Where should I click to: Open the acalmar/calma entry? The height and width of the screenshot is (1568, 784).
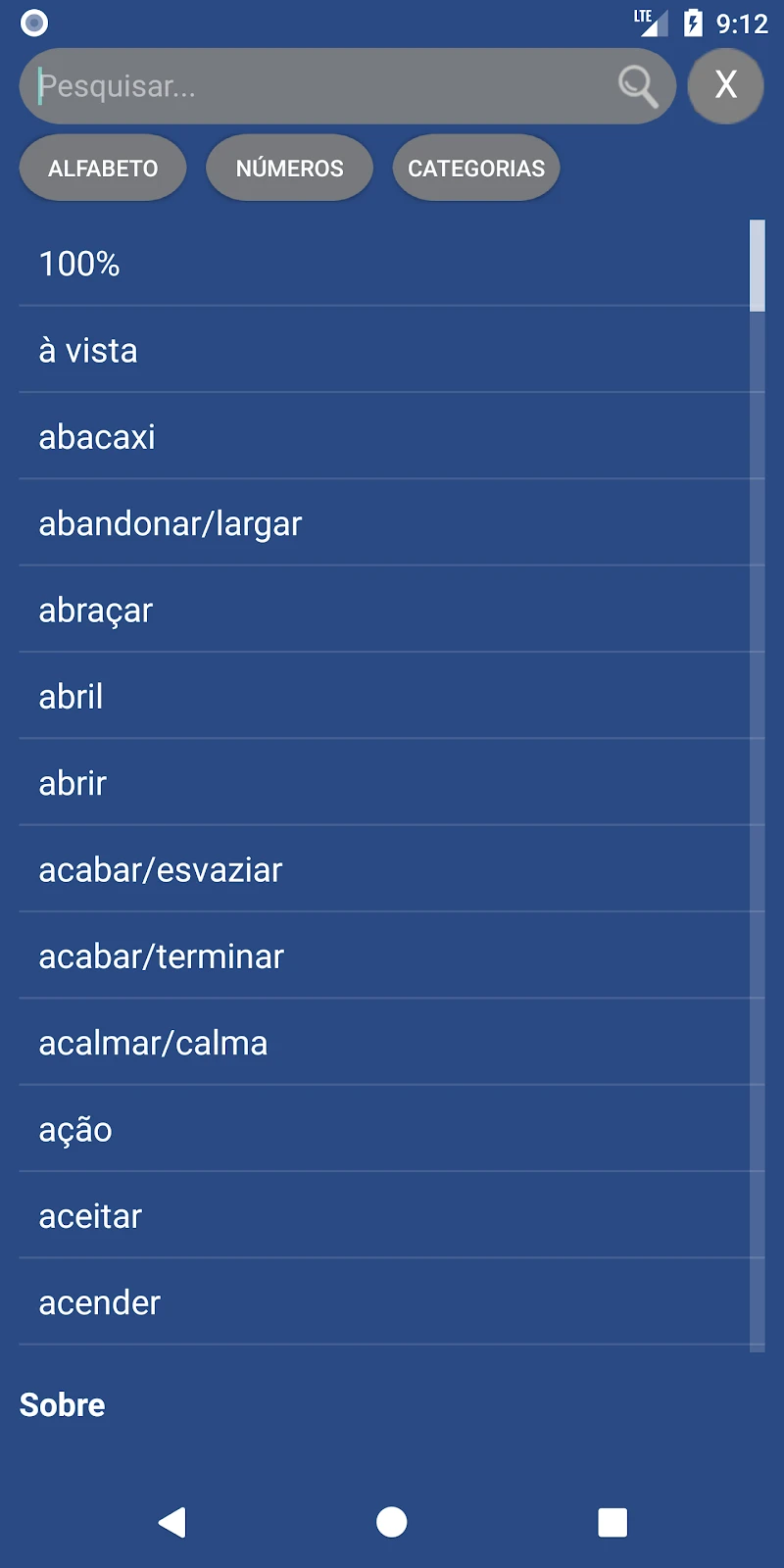384,1043
